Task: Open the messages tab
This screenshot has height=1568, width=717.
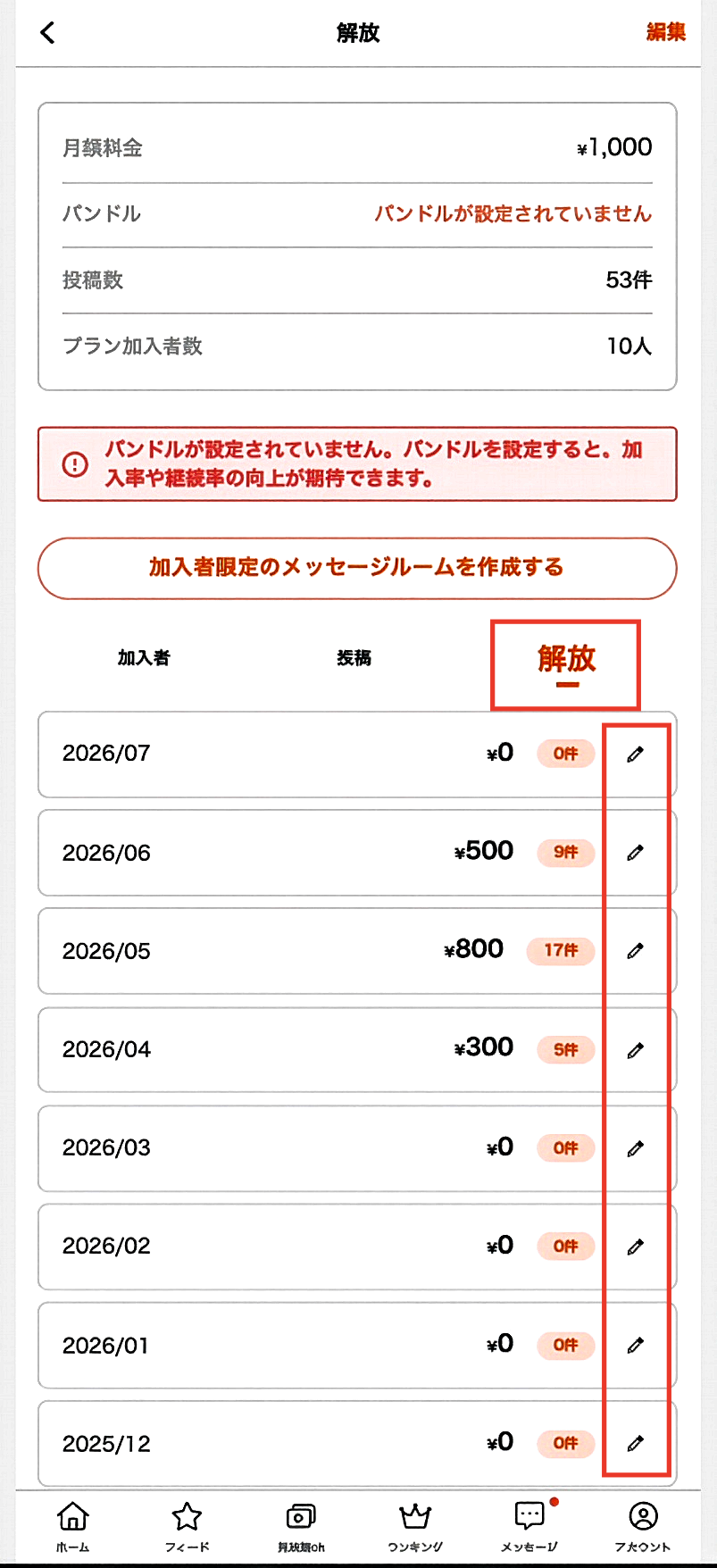Action: [529, 1526]
